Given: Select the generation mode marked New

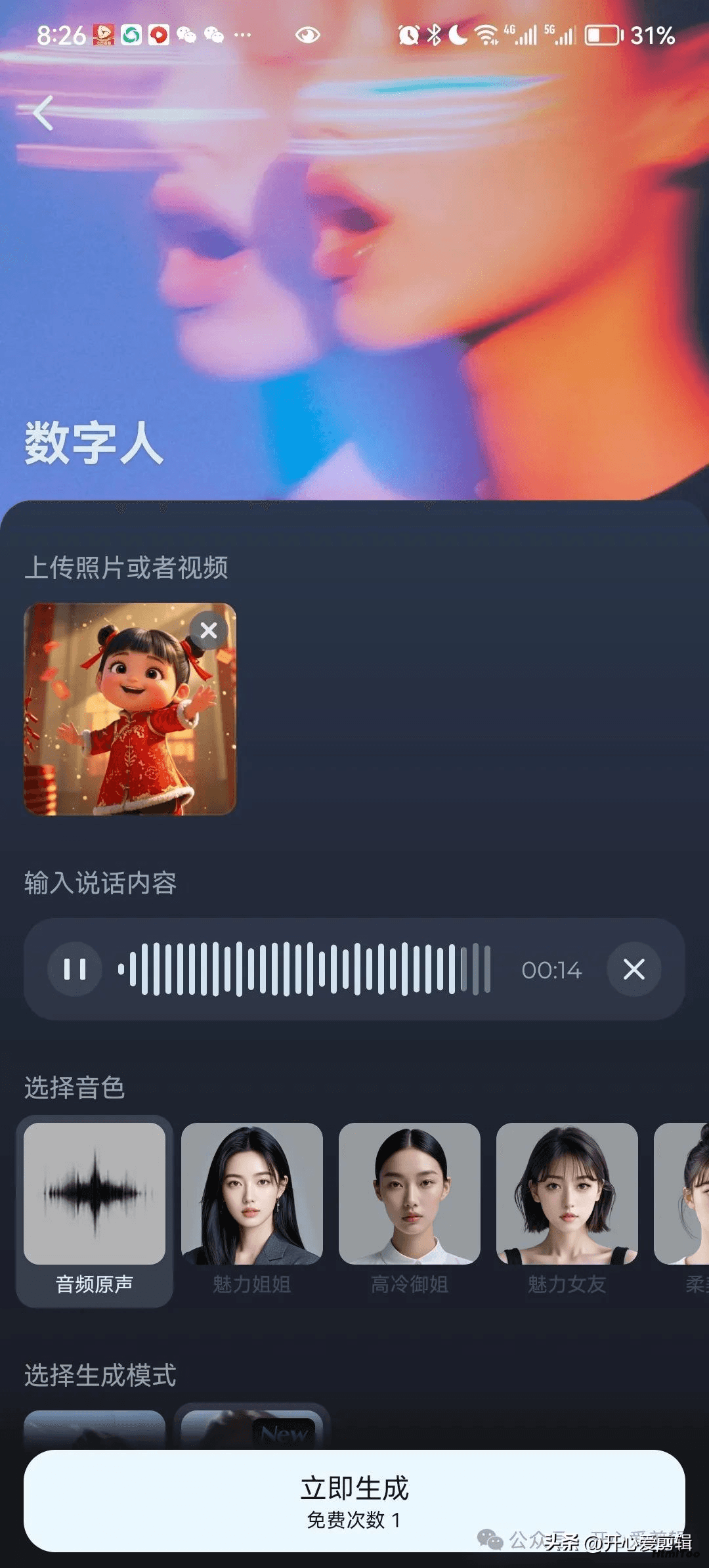Looking at the screenshot, I should (252, 1427).
